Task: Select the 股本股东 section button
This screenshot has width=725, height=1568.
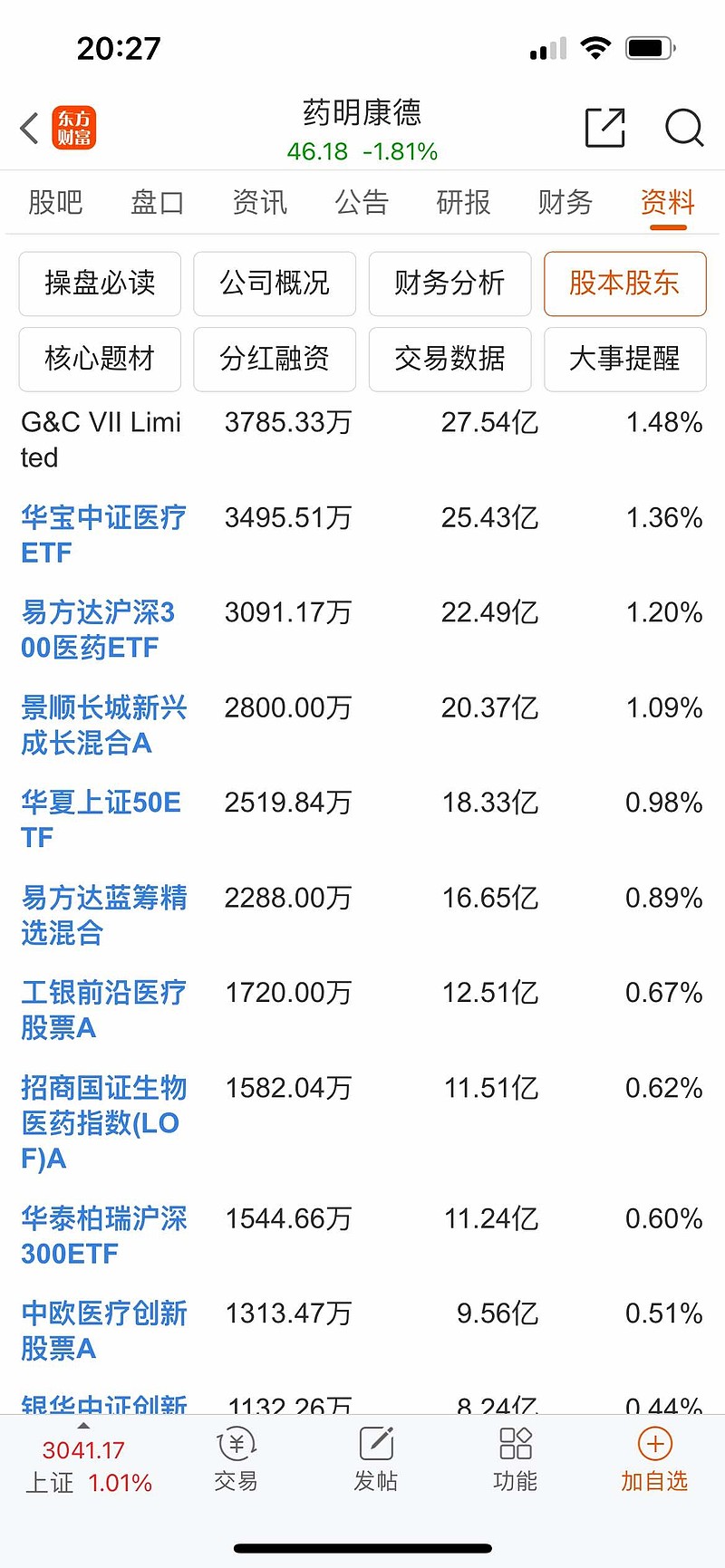Action: (624, 284)
